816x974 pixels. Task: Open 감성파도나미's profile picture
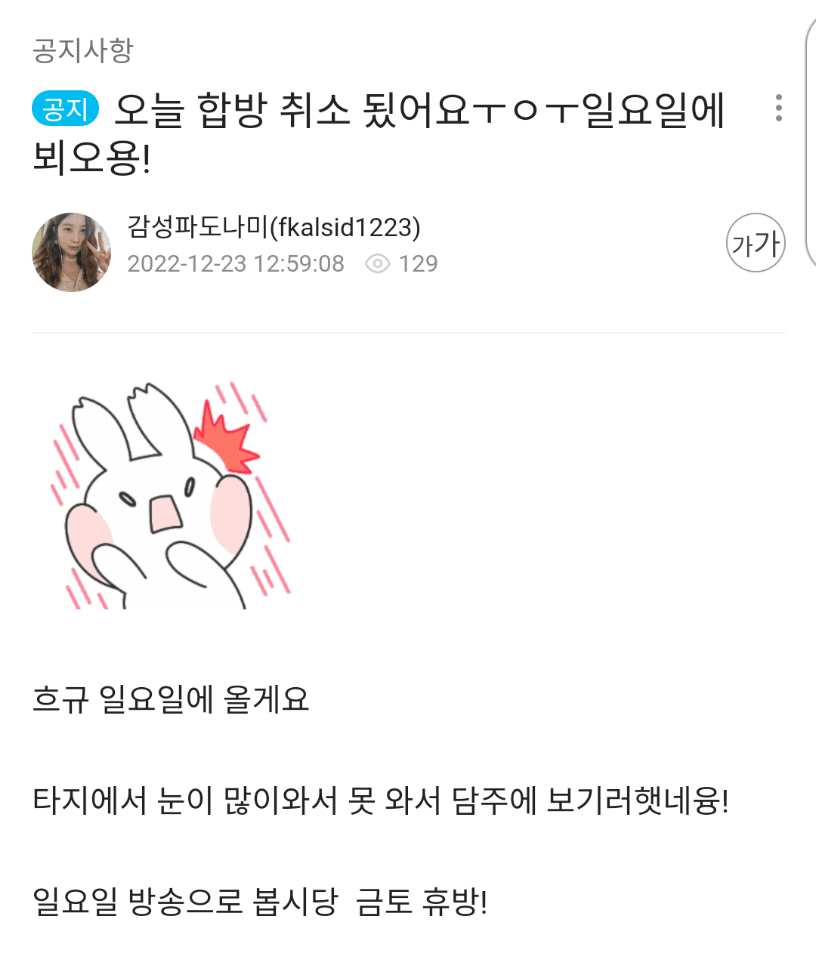point(71,251)
